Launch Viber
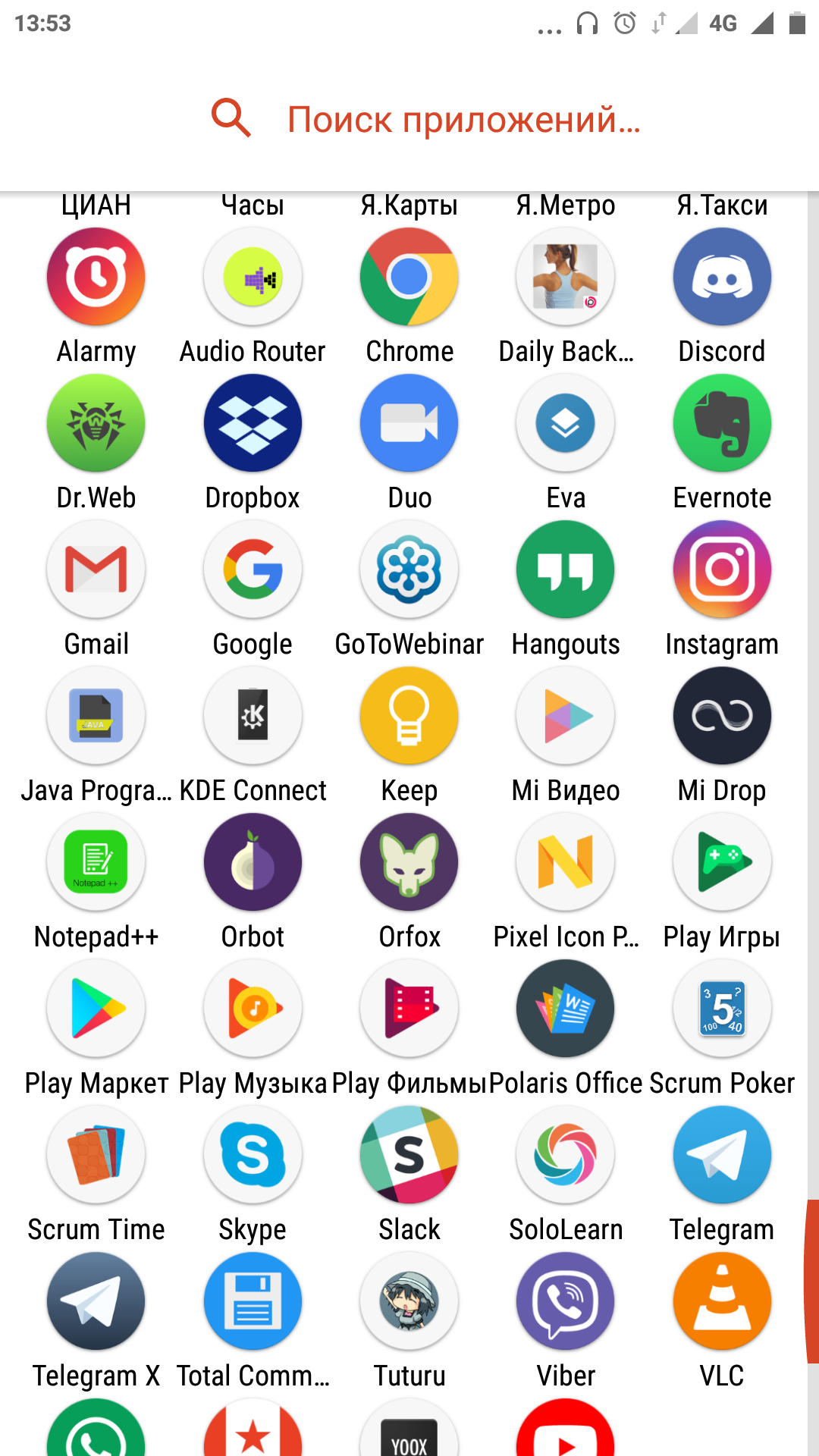The width and height of the screenshot is (819, 1456). coord(566,1302)
